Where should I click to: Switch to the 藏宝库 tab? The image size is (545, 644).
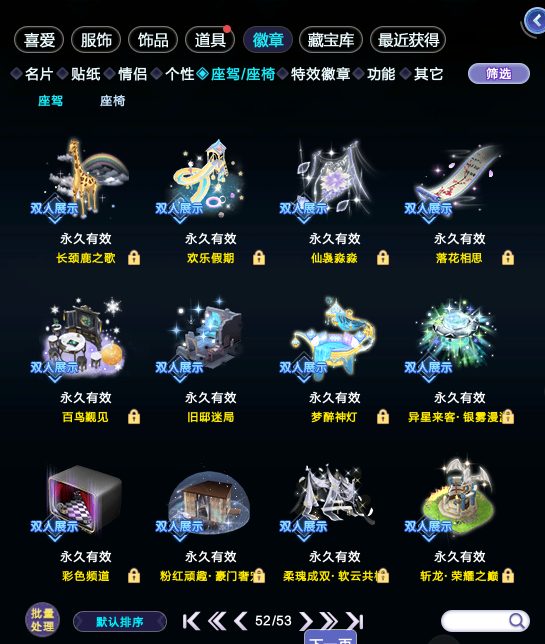[331, 40]
